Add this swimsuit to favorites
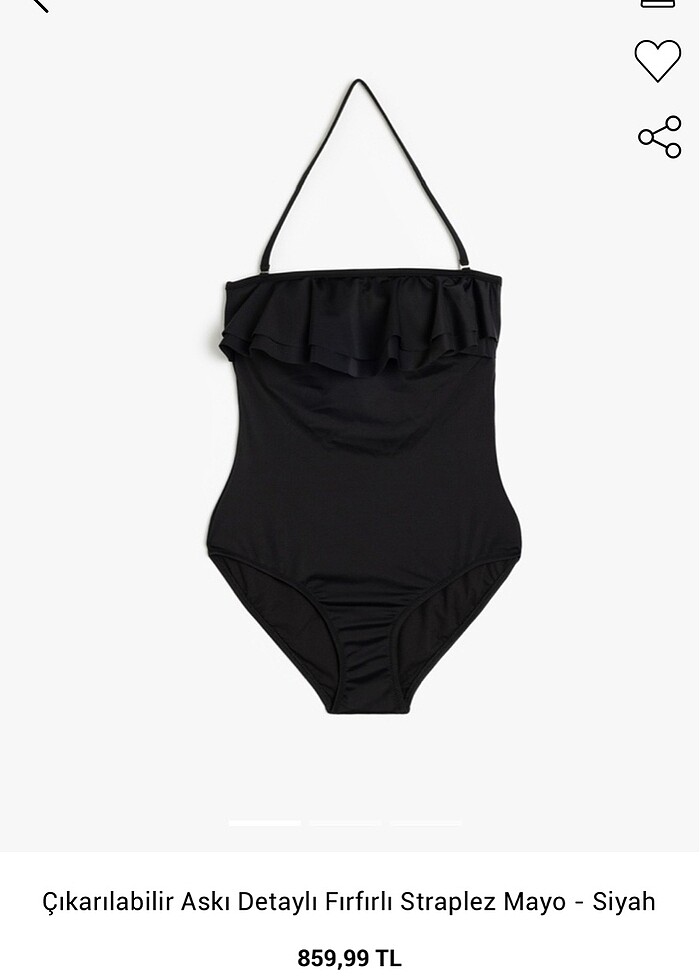 coord(657,61)
